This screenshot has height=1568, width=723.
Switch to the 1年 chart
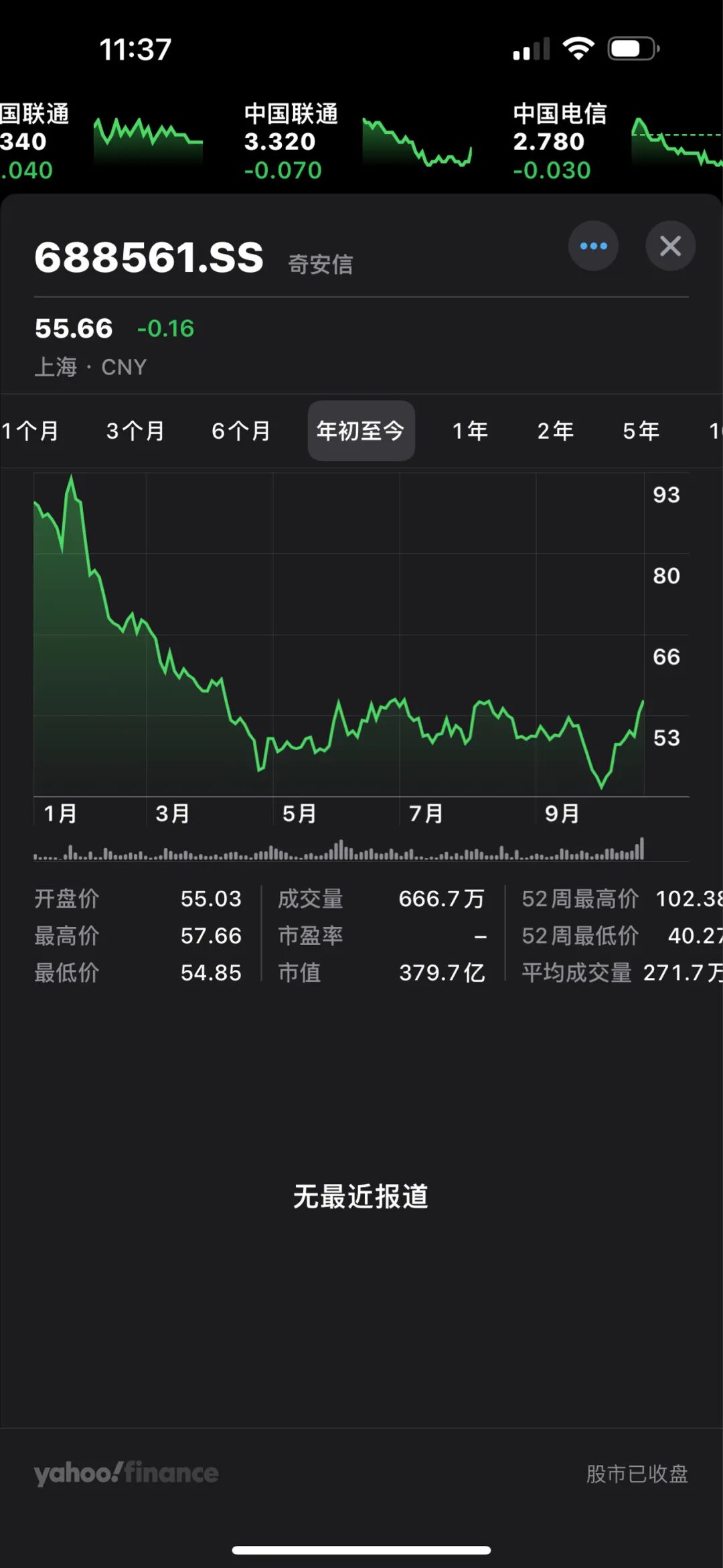click(x=470, y=431)
